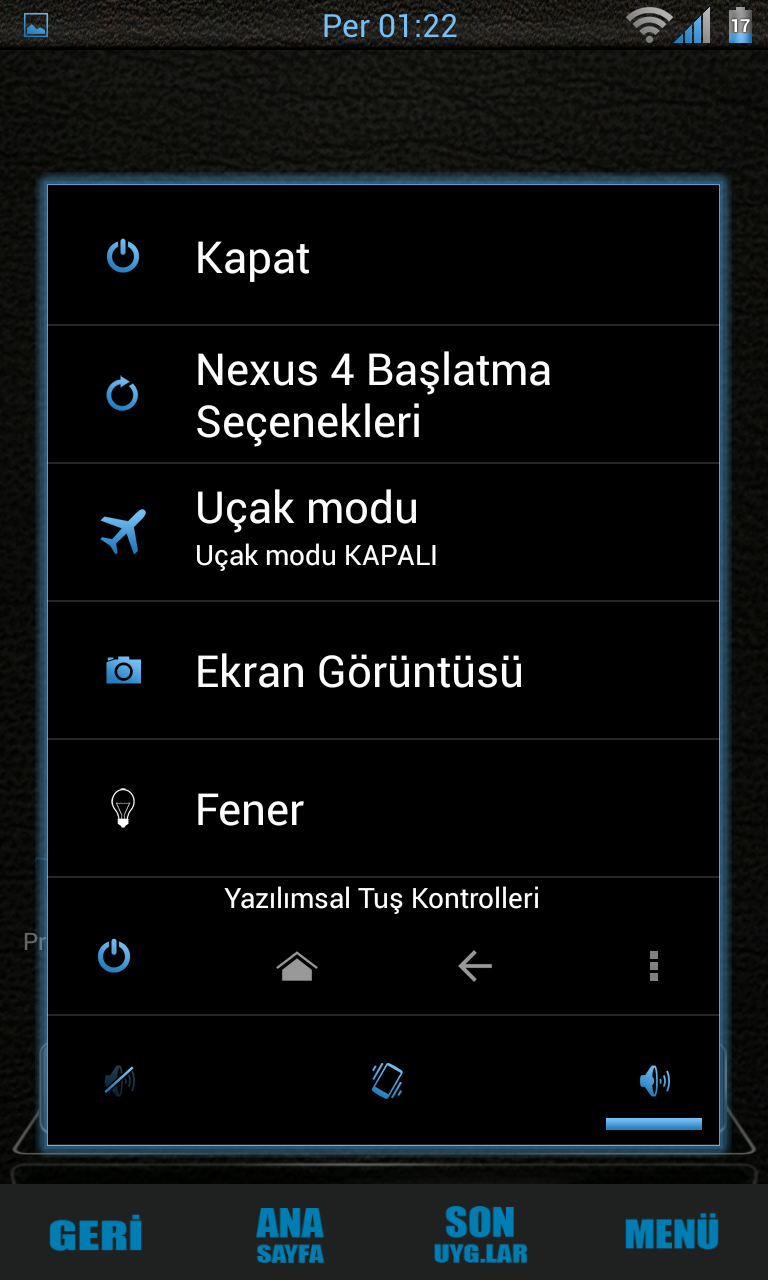The width and height of the screenshot is (768, 1280).
Task: Tap MENÜ in the navigation bar
Action: (x=672, y=1233)
